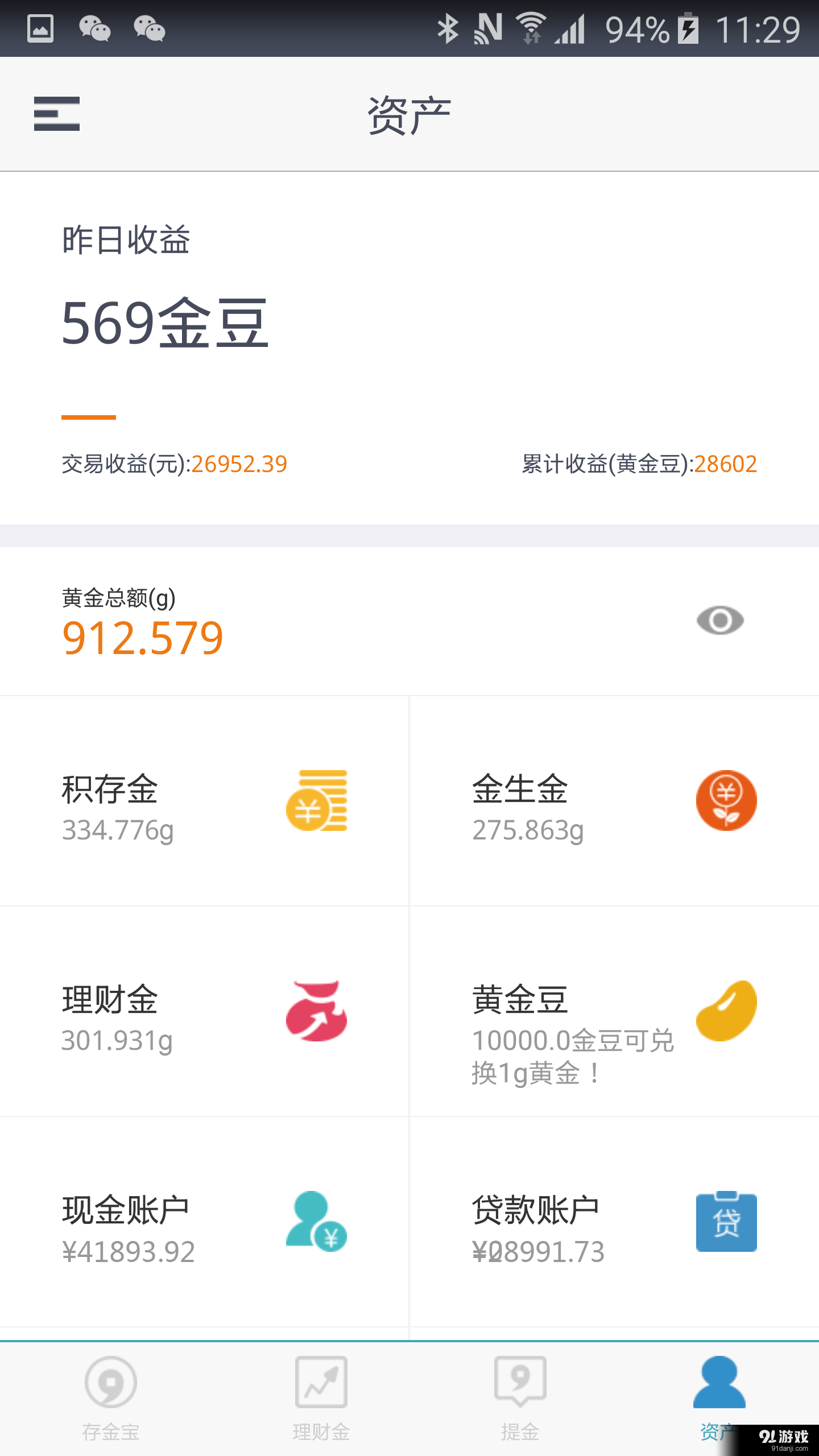The image size is (819, 1456).
Task: Tap the 资产 person icon in bottom bar
Action: coord(718,1382)
